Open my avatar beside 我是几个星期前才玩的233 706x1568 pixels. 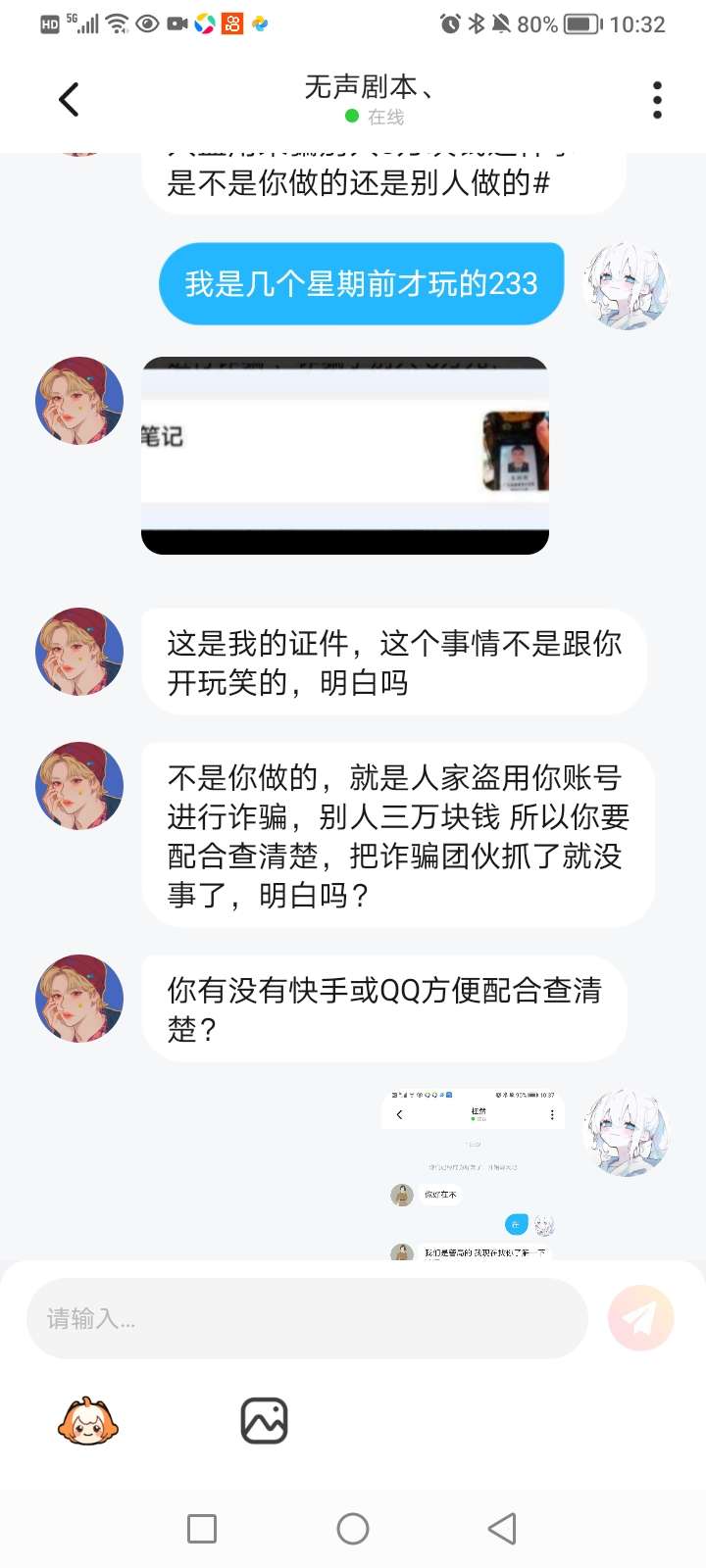(x=627, y=286)
